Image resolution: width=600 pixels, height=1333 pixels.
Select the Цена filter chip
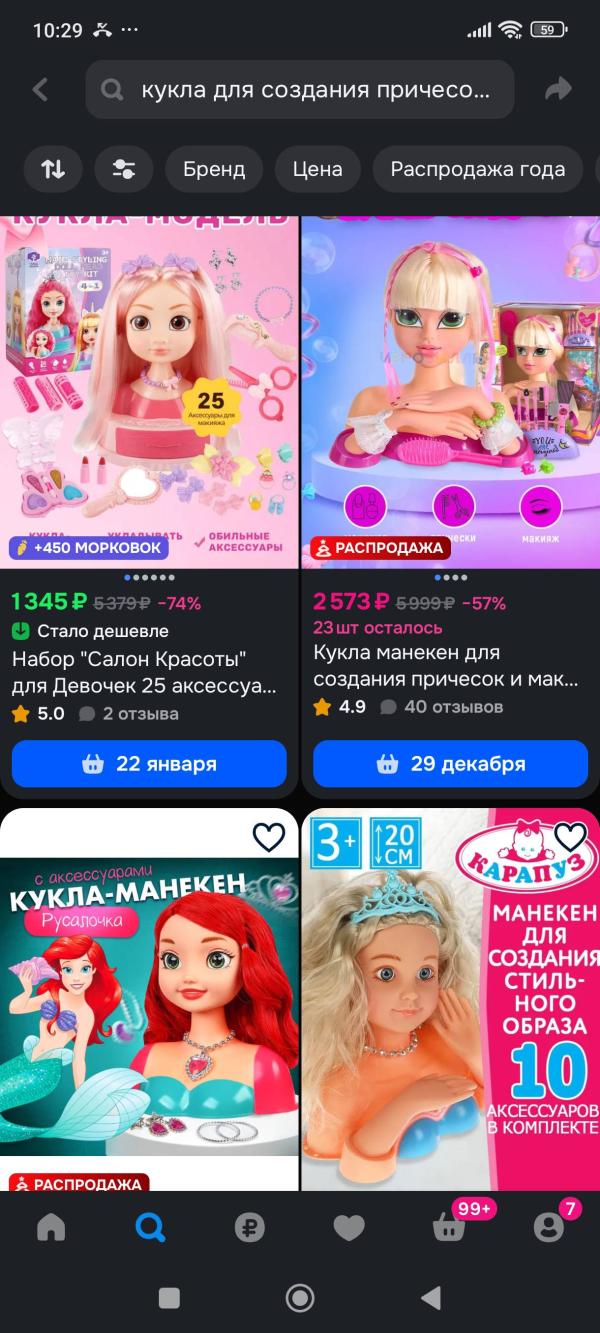click(318, 169)
